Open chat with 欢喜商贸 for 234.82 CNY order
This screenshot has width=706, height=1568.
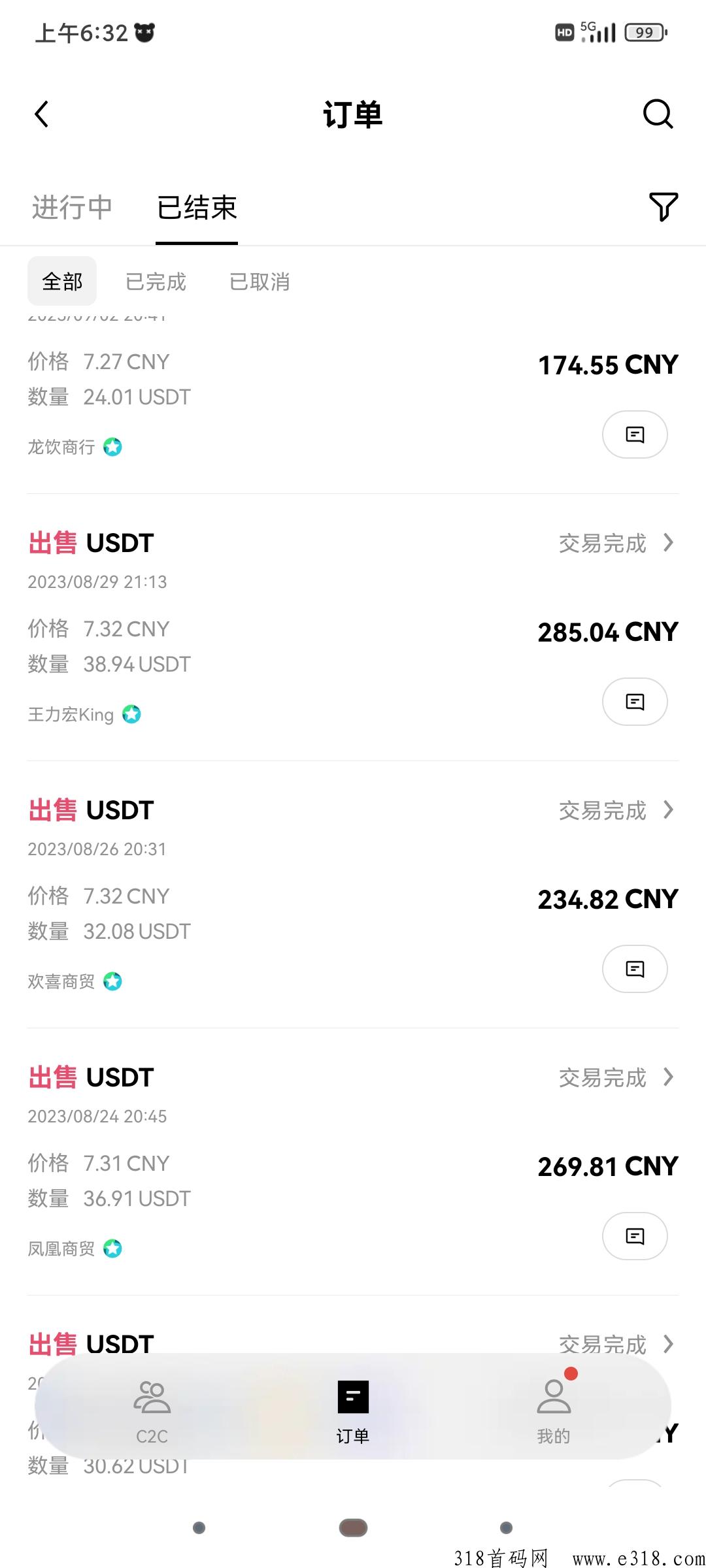point(635,969)
